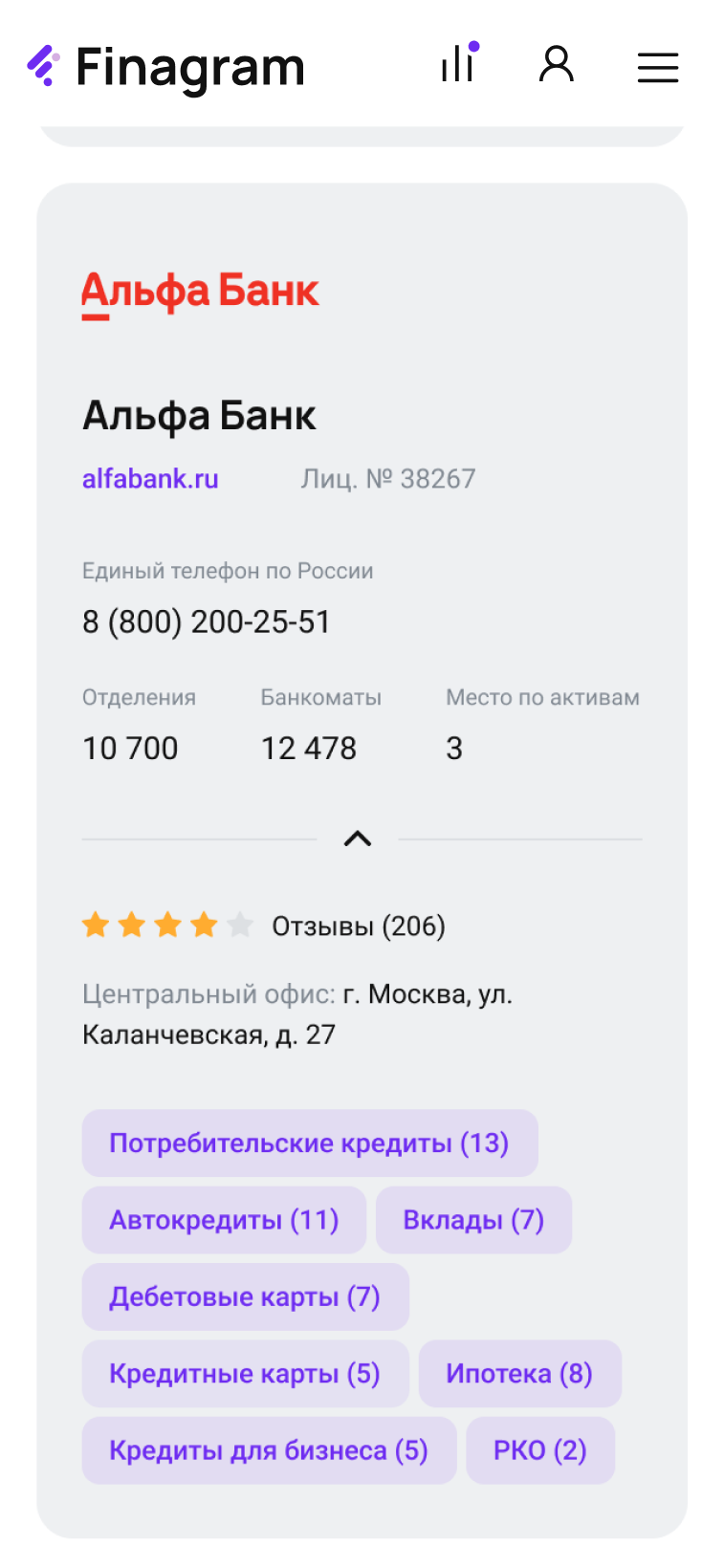Select the Вклады (7) tag
724x1568 pixels.
pyautogui.click(x=473, y=1219)
